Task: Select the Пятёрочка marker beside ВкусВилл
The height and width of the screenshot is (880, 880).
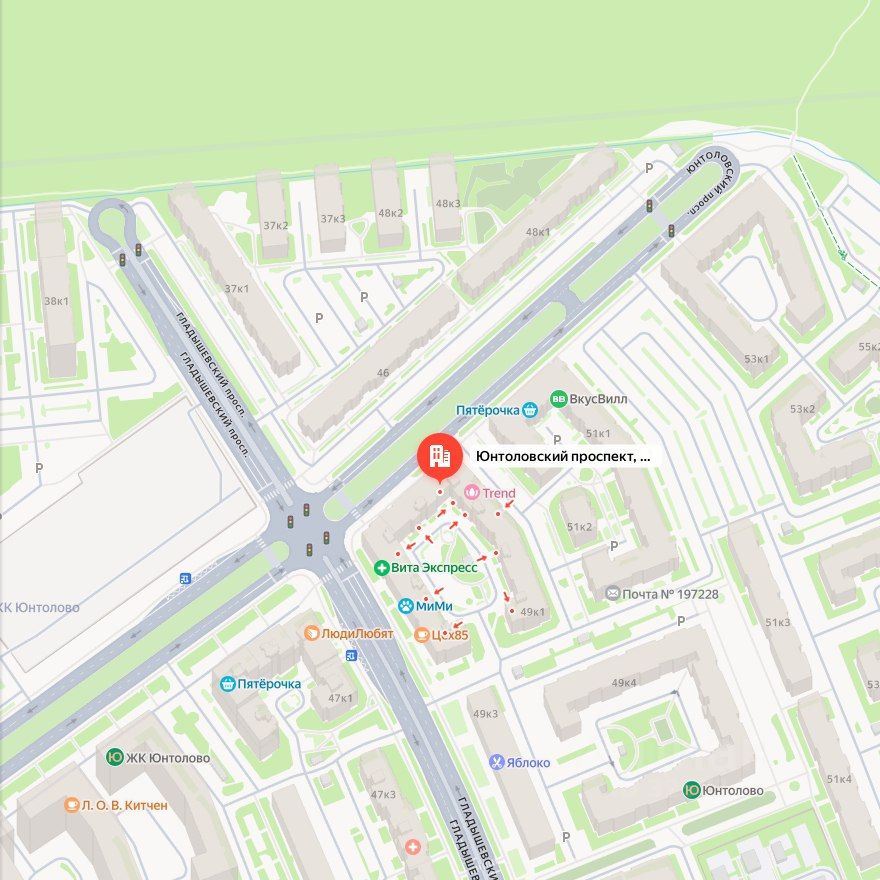Action: pos(530,409)
